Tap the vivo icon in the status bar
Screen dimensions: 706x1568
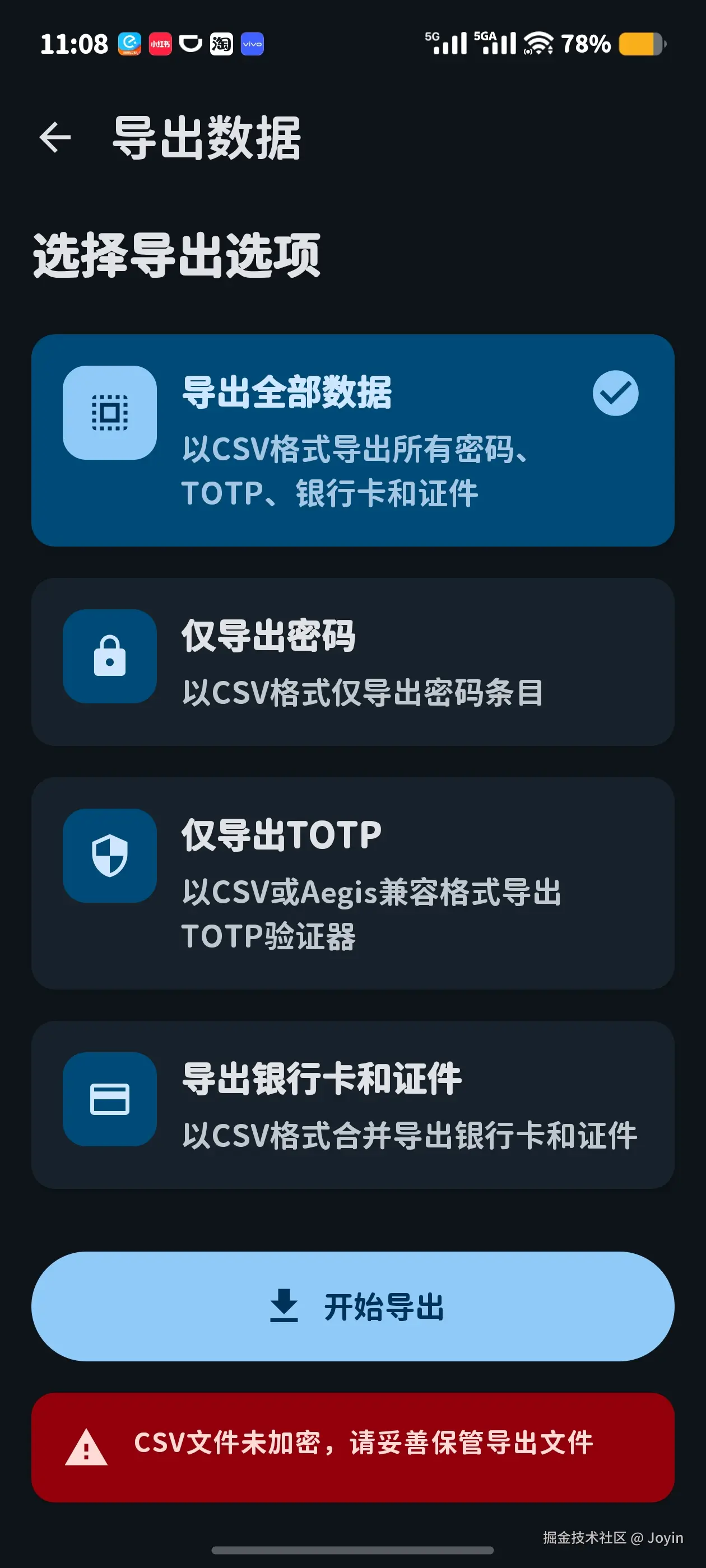pyautogui.click(x=252, y=43)
